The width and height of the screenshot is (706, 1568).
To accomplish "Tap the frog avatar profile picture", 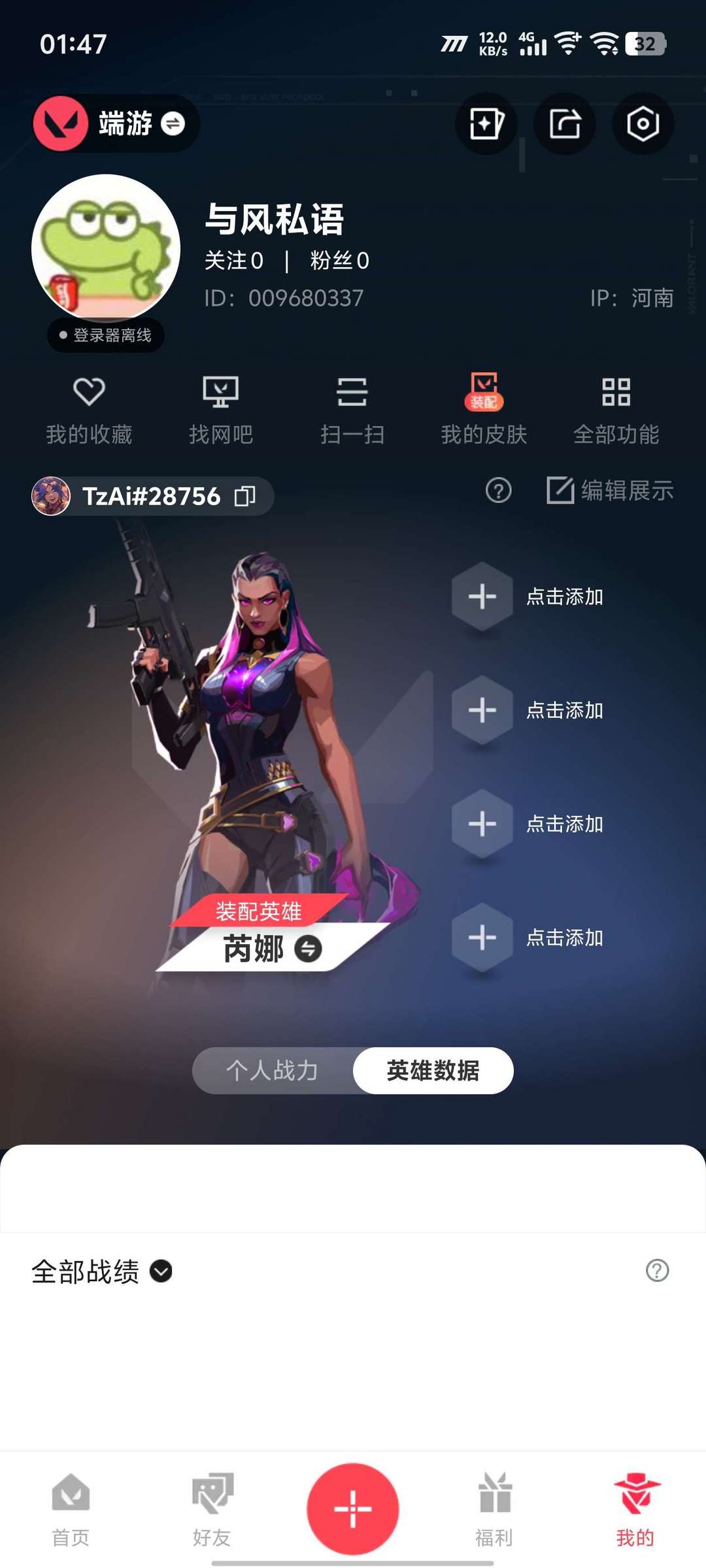I will coord(105,247).
